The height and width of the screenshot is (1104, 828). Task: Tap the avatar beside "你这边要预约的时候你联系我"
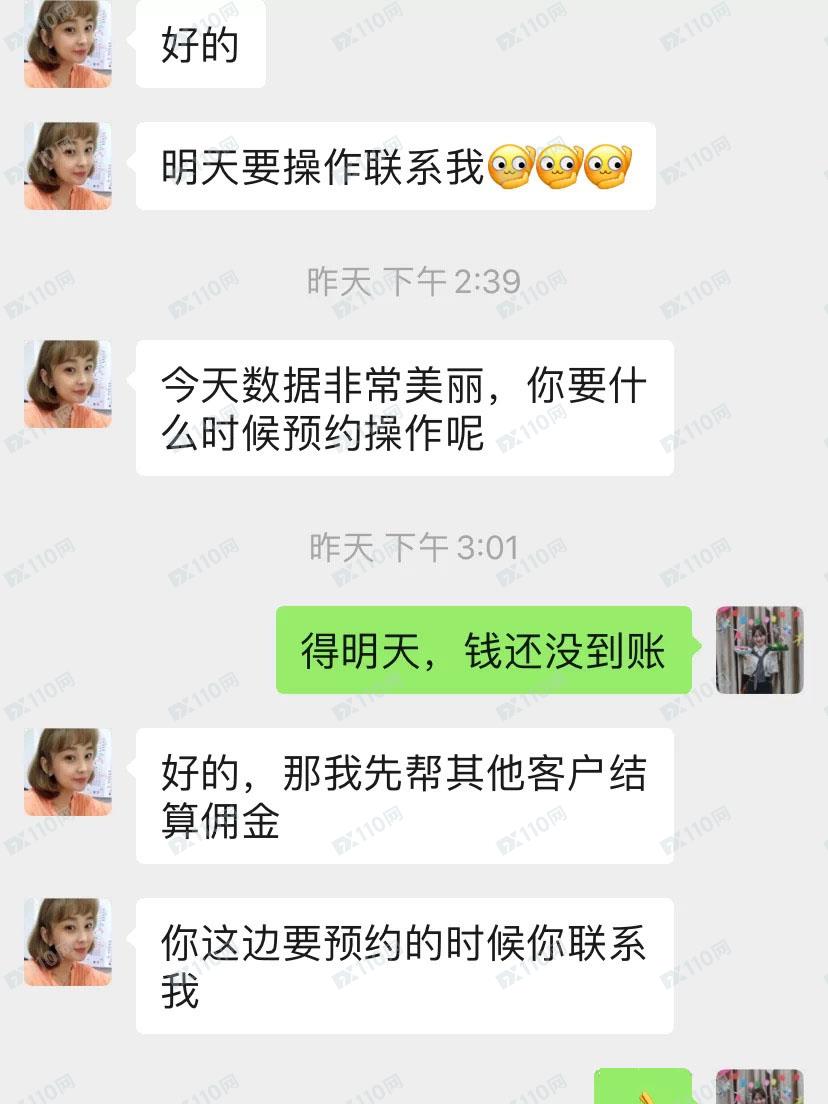68,942
